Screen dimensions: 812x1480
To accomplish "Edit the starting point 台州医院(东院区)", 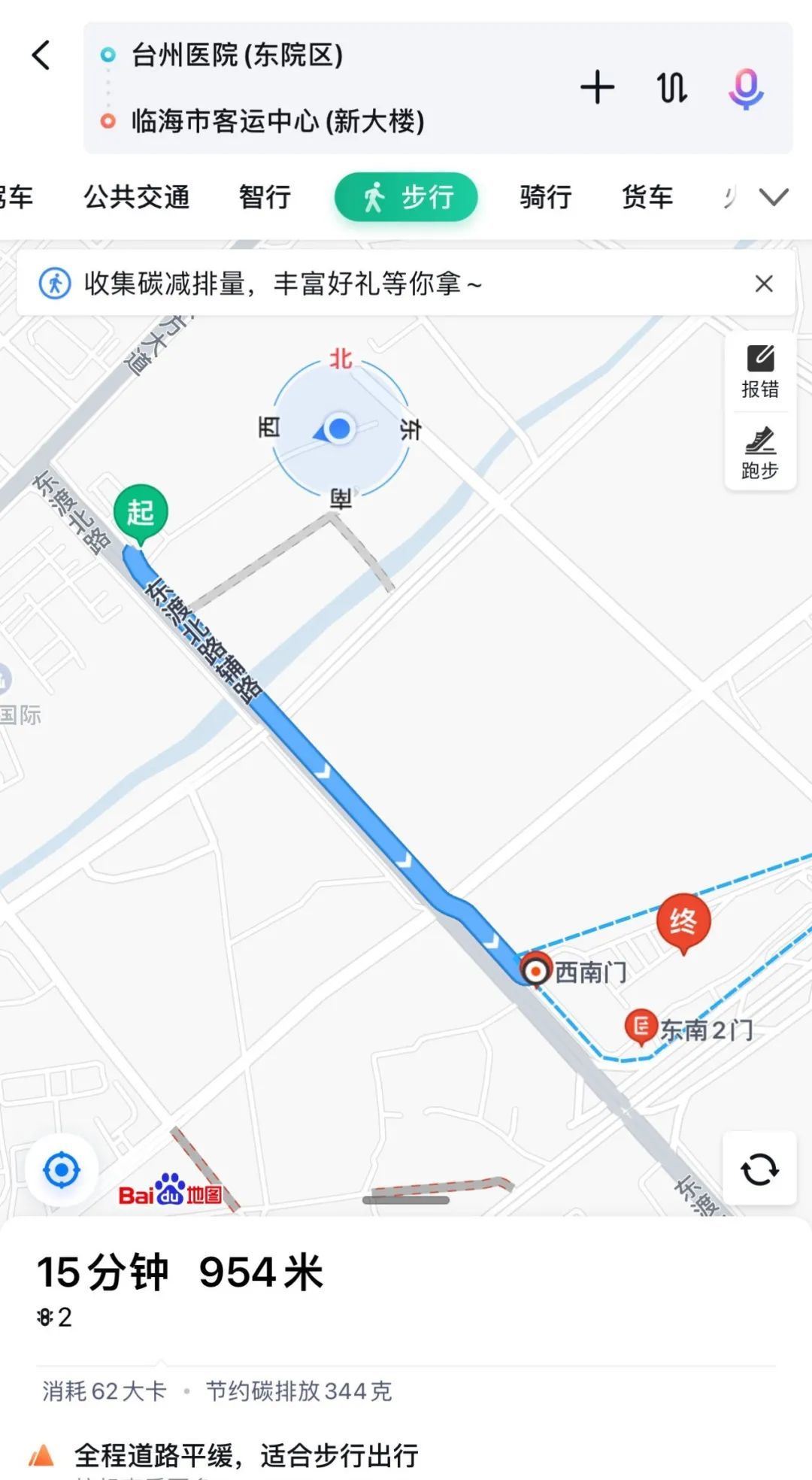I will click(237, 56).
